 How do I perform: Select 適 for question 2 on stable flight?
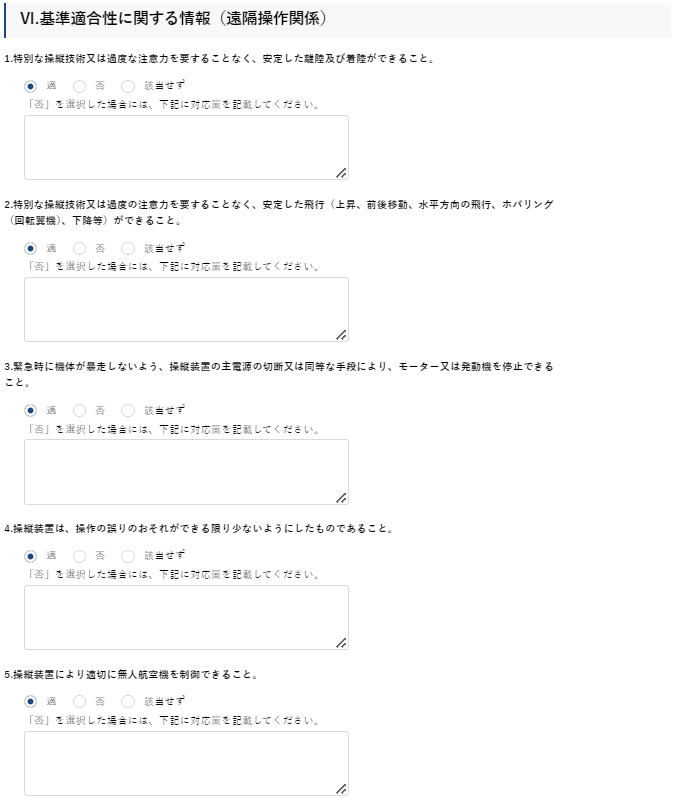[x=31, y=248]
